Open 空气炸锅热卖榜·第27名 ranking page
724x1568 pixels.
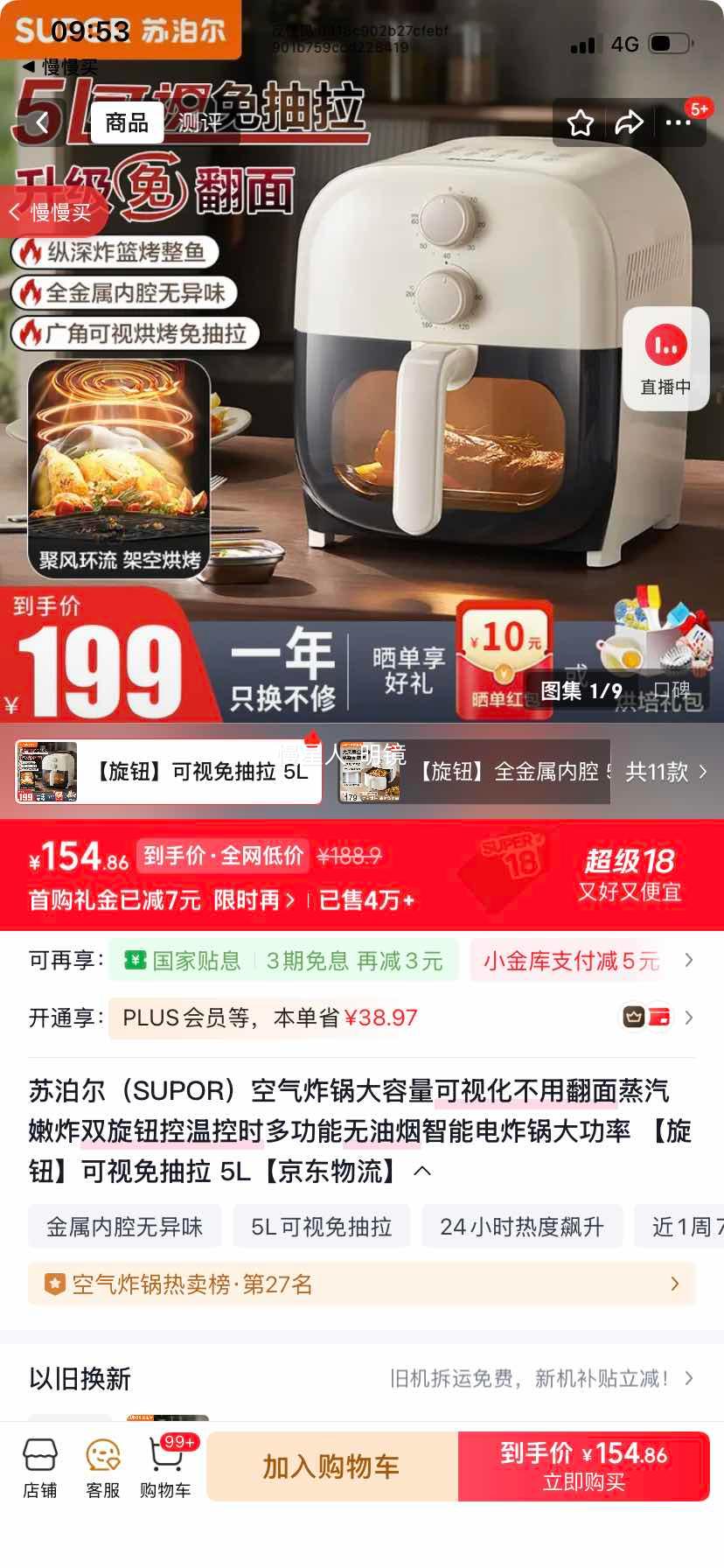click(362, 1284)
